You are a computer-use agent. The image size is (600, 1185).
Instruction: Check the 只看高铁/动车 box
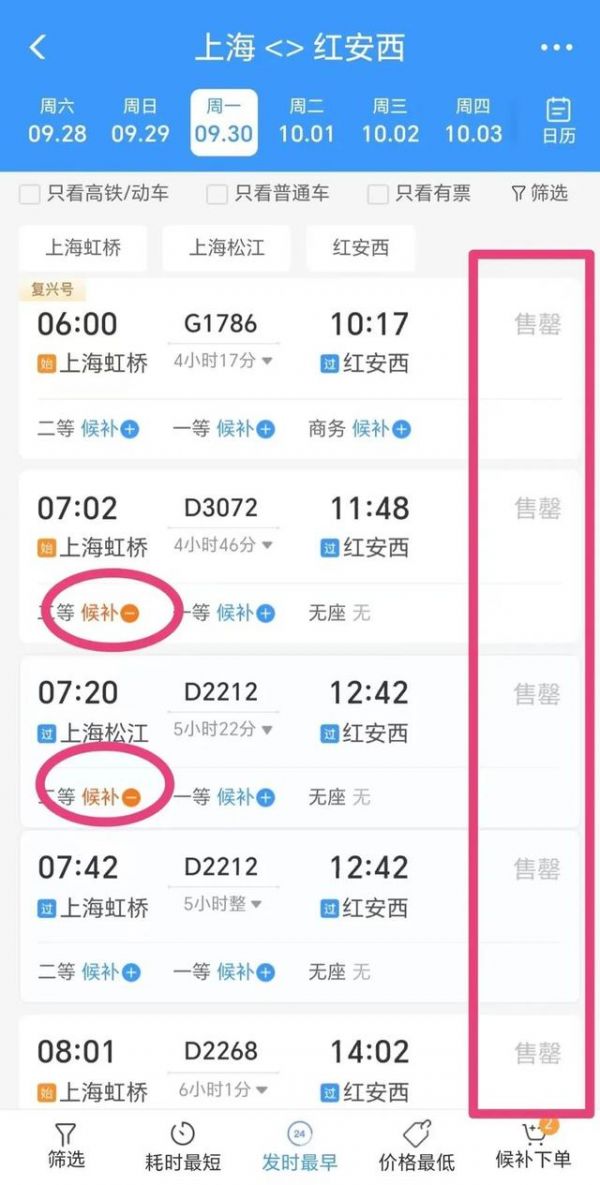(x=30, y=194)
